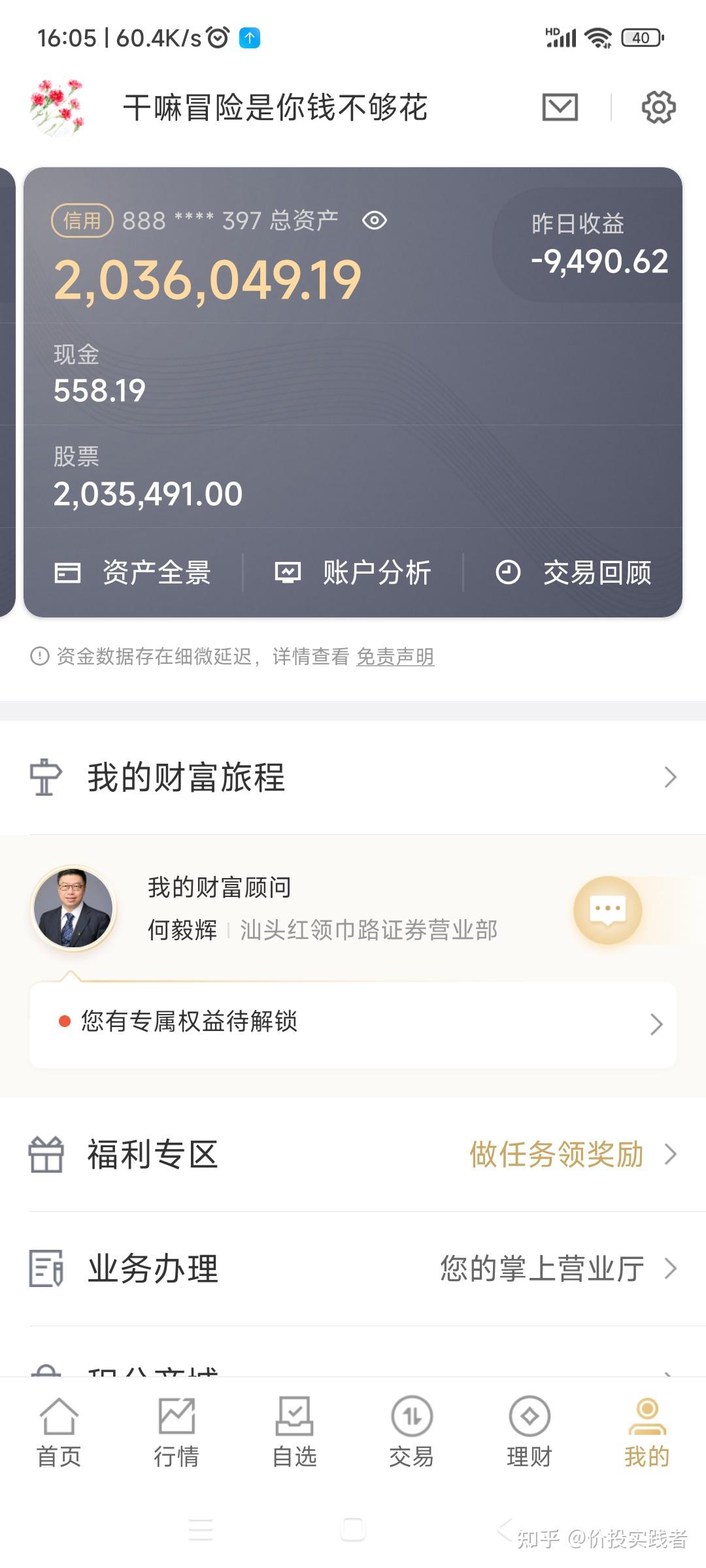The image size is (706, 1568).
Task: Open 业务办理 business handling row
Action: click(353, 1269)
